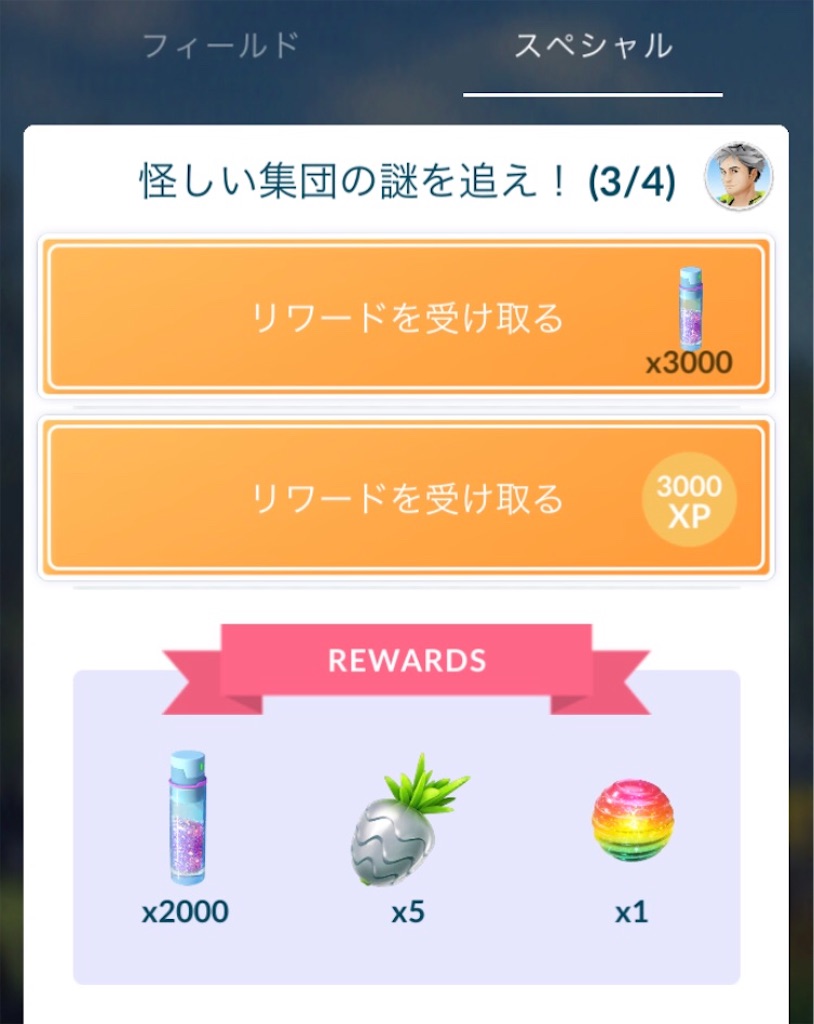Claim the x3000 stardust reward
The image size is (814, 1024).
pos(406,317)
